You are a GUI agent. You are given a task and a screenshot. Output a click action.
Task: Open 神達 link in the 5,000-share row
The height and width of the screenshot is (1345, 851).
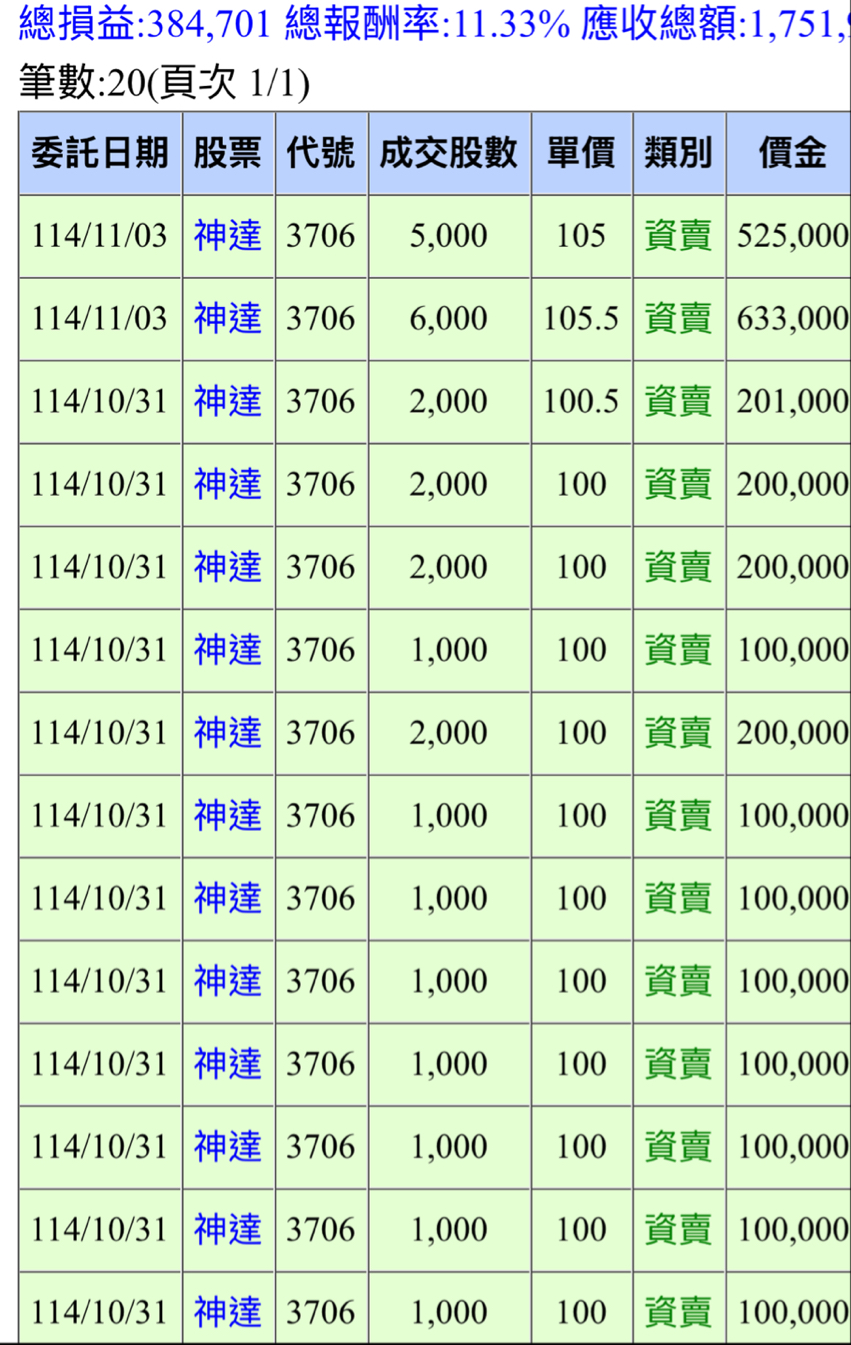pyautogui.click(x=227, y=236)
